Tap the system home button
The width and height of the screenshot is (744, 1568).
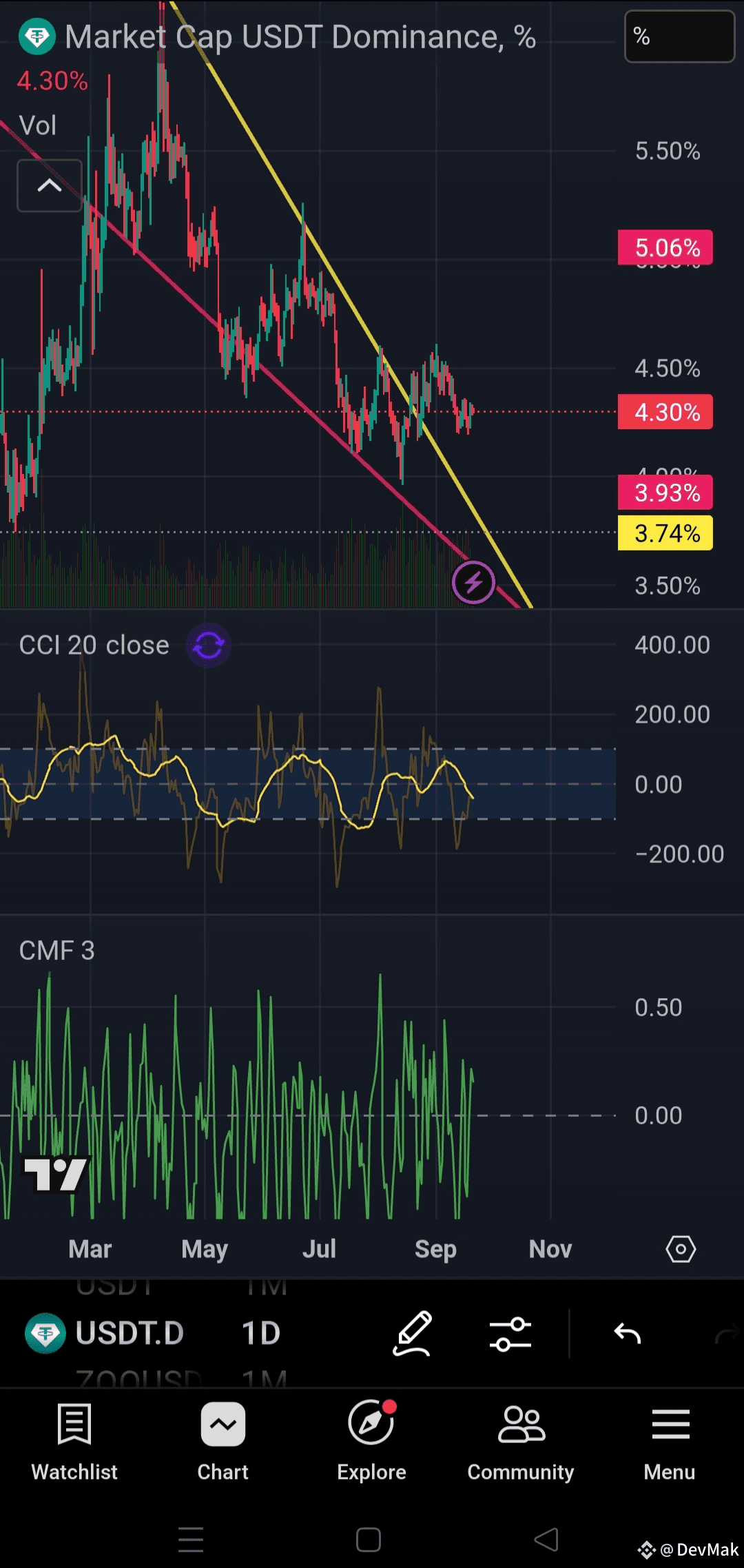[x=369, y=1539]
